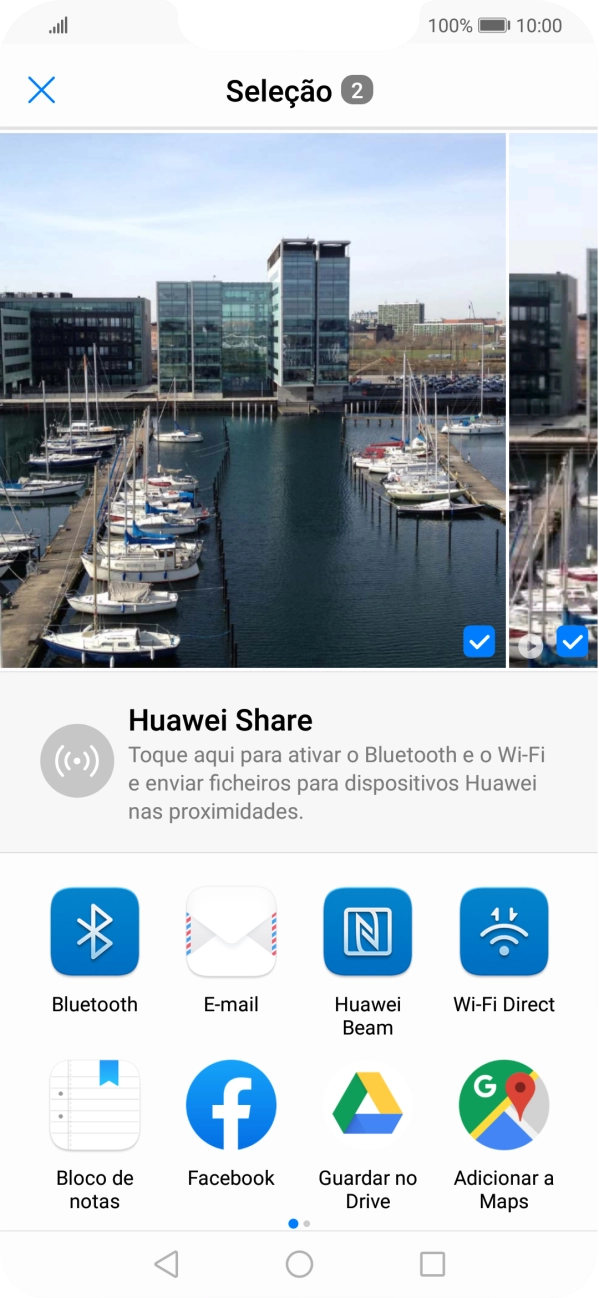Pick Adicionar a Maps
This screenshot has width=599, height=1298.
[504, 1135]
